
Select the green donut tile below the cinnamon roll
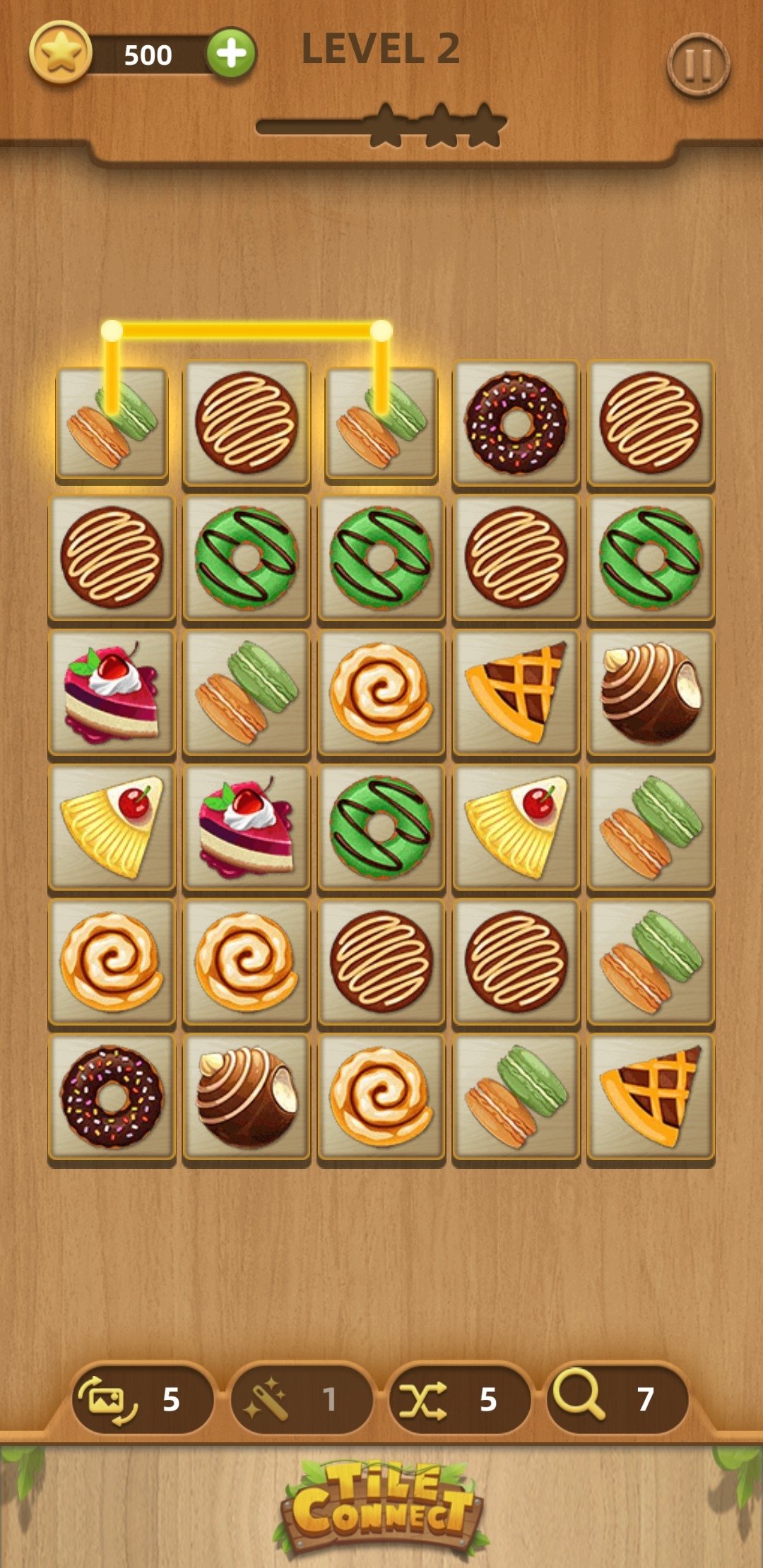381,827
